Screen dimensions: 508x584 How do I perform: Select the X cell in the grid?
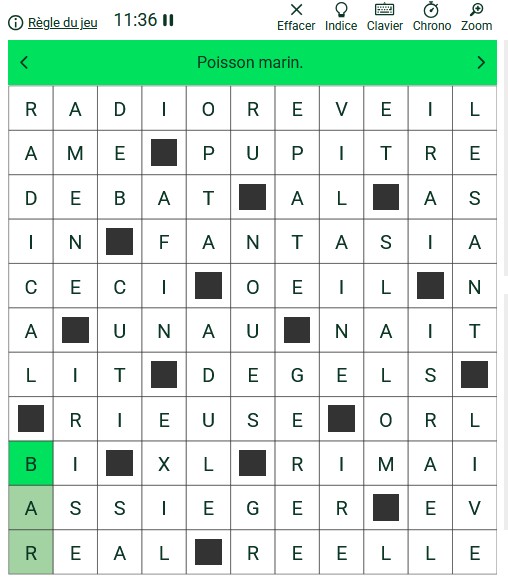point(164,463)
